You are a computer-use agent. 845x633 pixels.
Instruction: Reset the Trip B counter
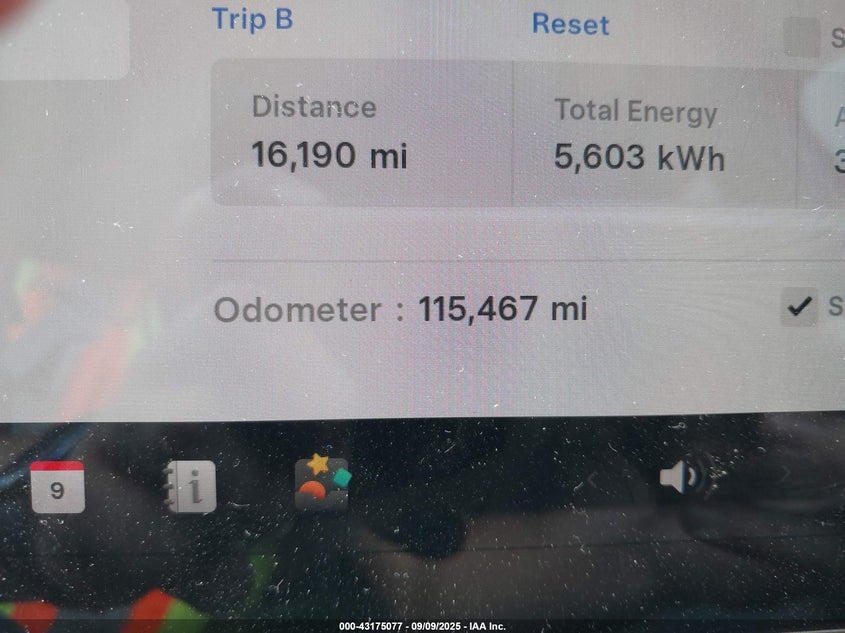coord(570,24)
